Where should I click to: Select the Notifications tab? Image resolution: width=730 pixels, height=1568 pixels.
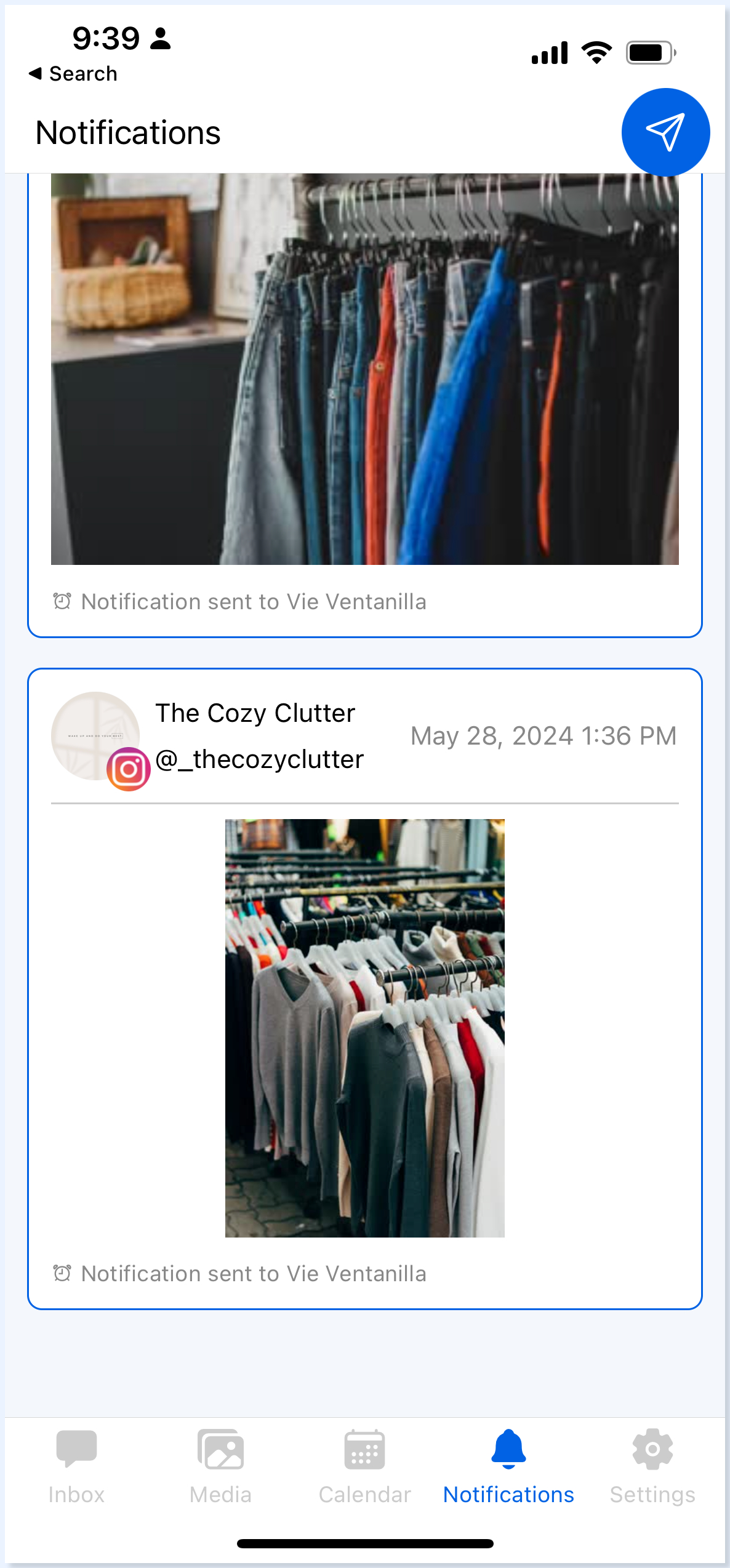tap(508, 1467)
